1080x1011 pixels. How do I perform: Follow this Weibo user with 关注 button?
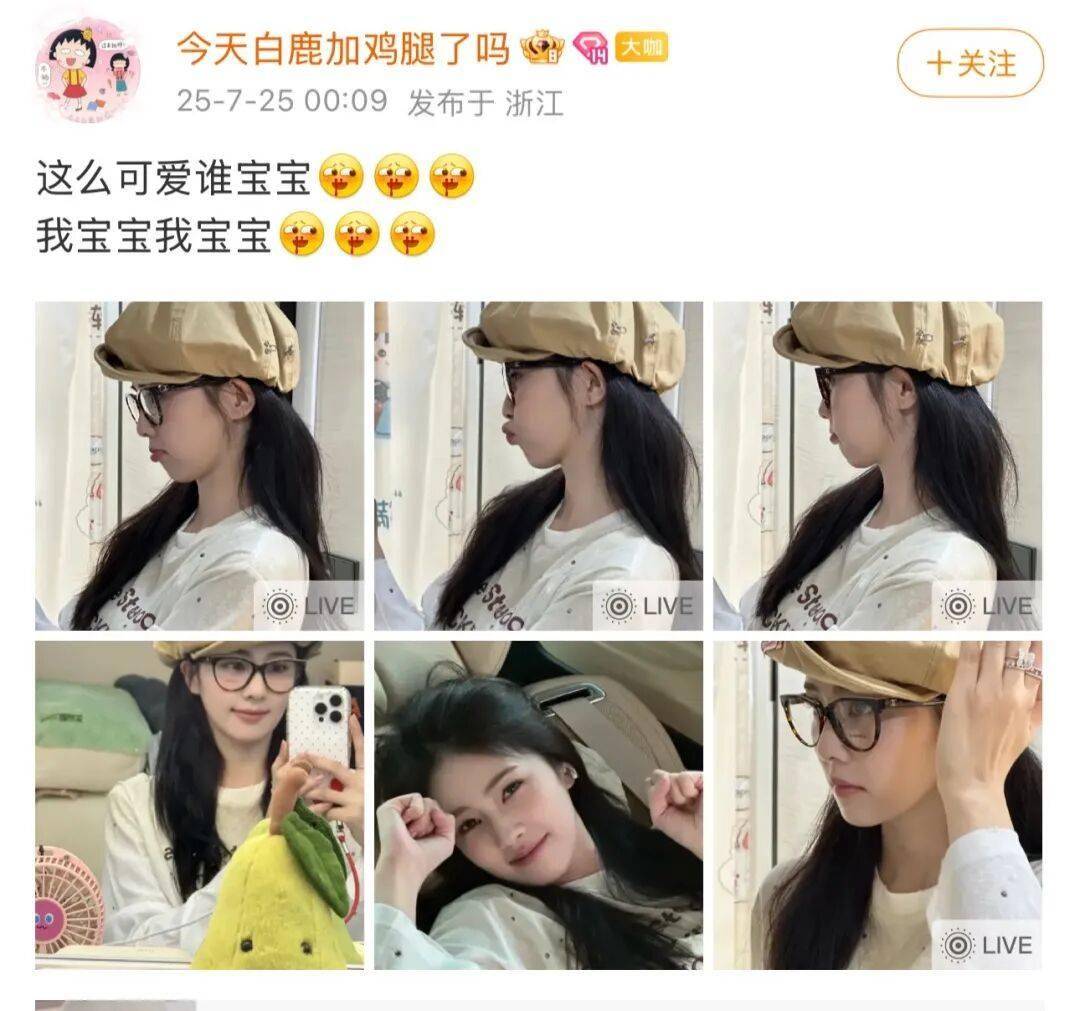click(969, 64)
